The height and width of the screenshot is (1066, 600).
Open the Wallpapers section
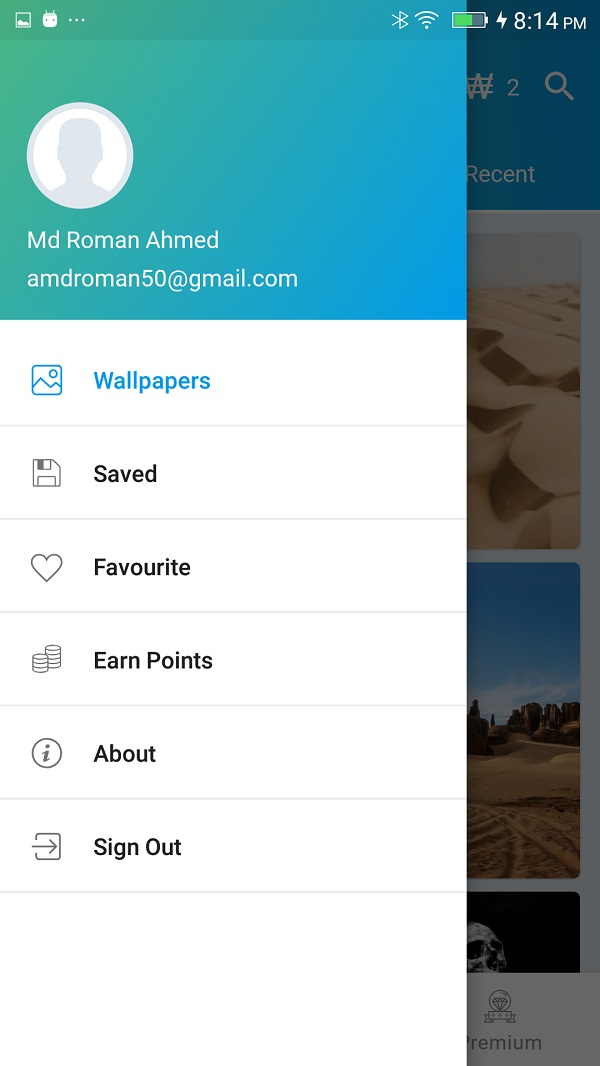tap(152, 381)
